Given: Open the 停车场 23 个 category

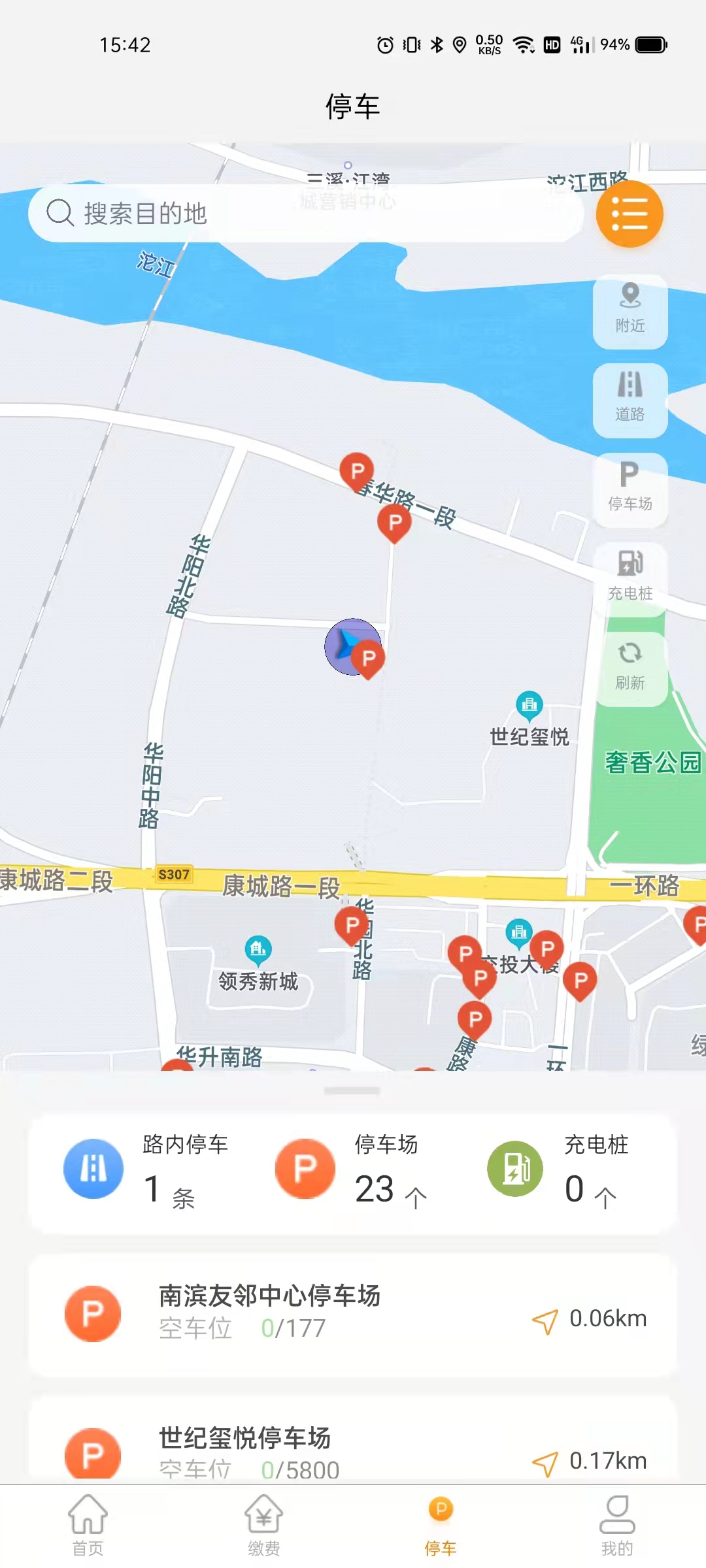Looking at the screenshot, I should click(x=353, y=1171).
